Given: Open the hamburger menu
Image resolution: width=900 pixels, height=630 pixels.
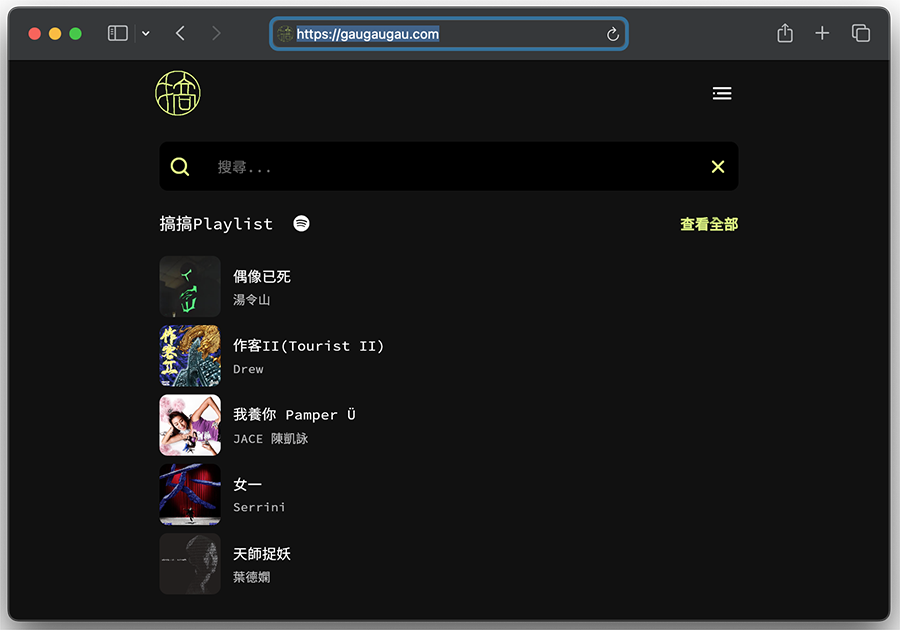Looking at the screenshot, I should point(722,94).
